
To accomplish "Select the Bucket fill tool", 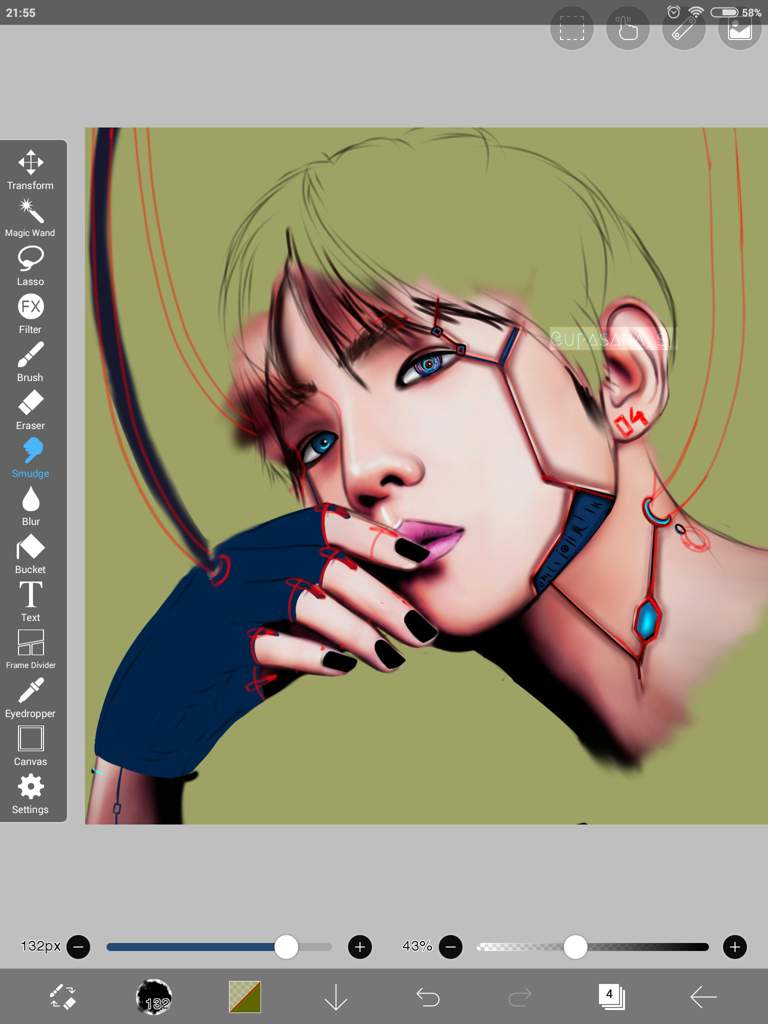I will pos(30,553).
